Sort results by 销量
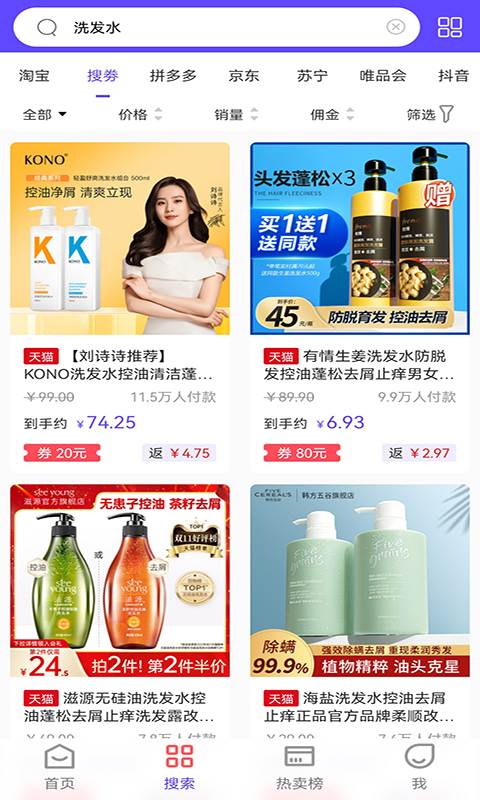The image size is (480, 800). click(x=236, y=114)
